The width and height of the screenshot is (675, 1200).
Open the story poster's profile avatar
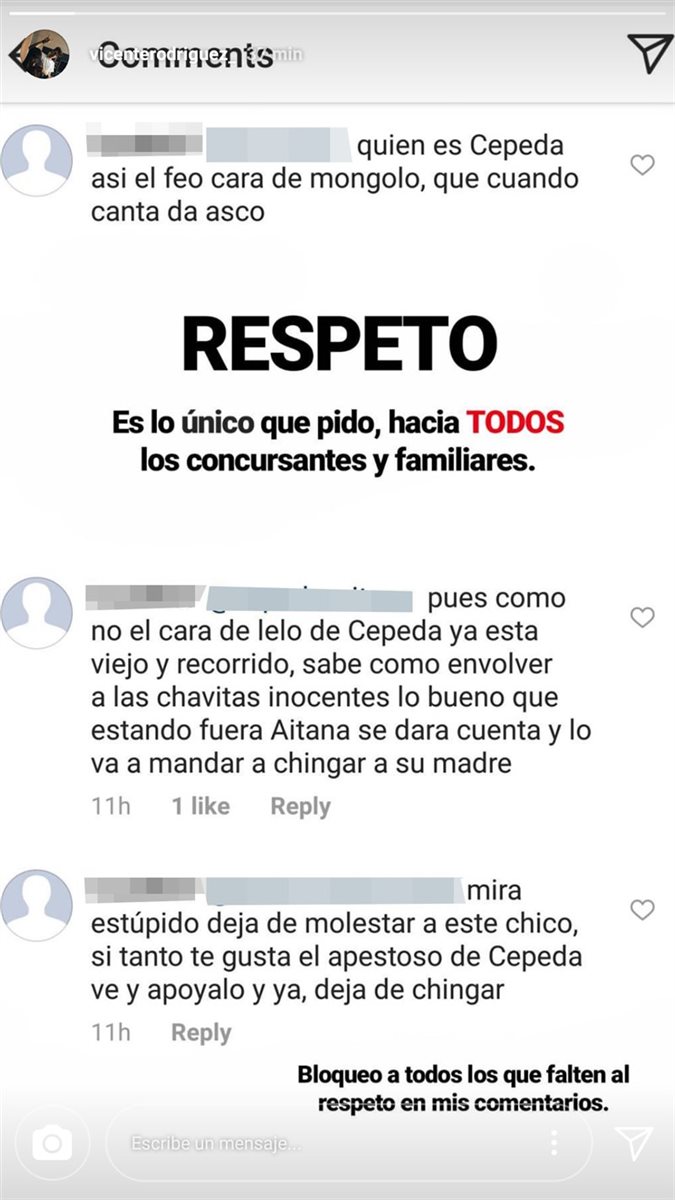pos(44,54)
